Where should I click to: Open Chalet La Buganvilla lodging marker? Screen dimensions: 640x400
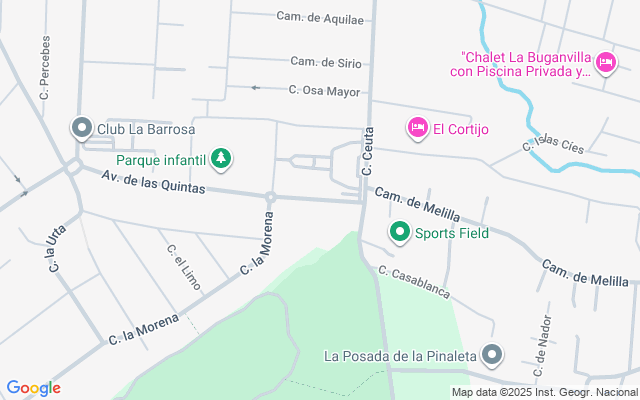605,64
